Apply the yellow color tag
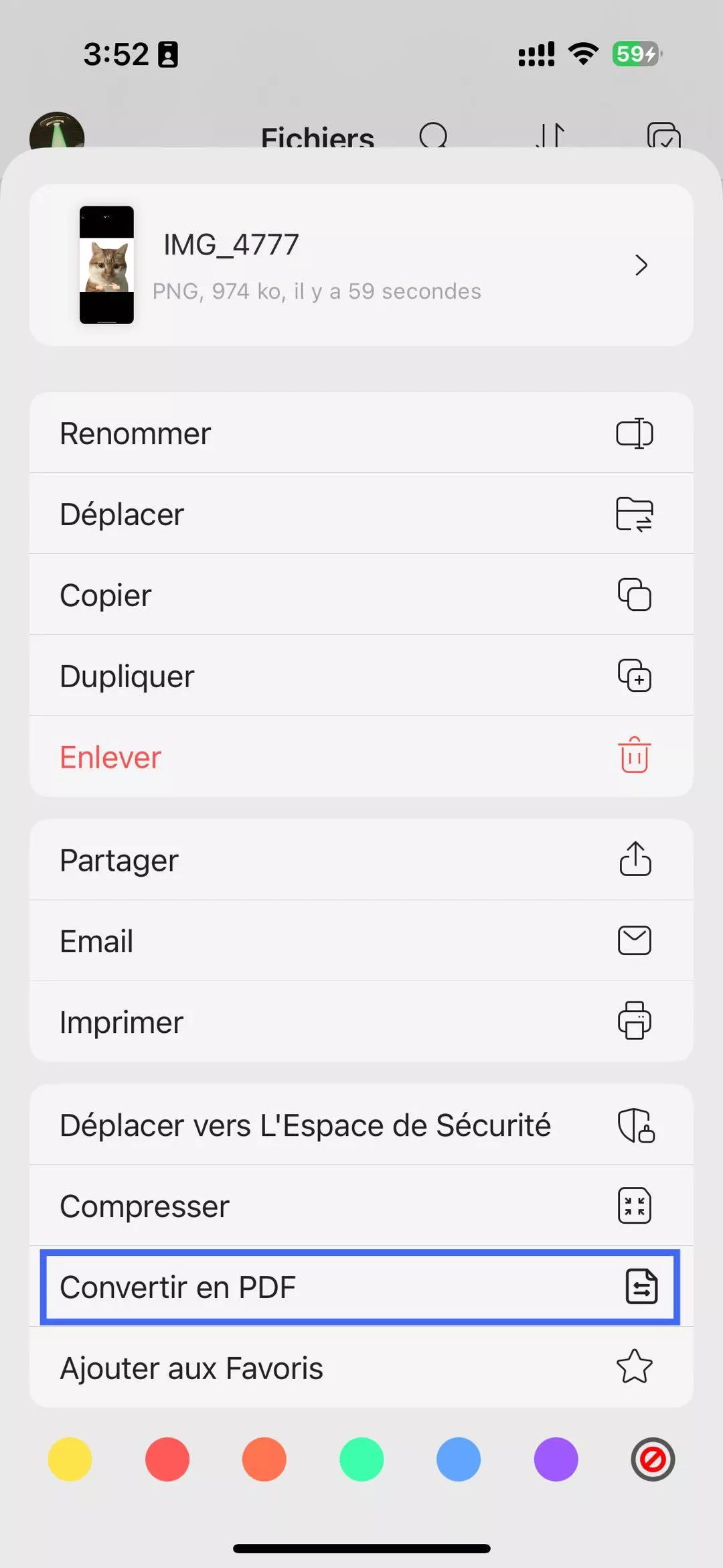Viewport: 723px width, 1568px height. (70, 1459)
